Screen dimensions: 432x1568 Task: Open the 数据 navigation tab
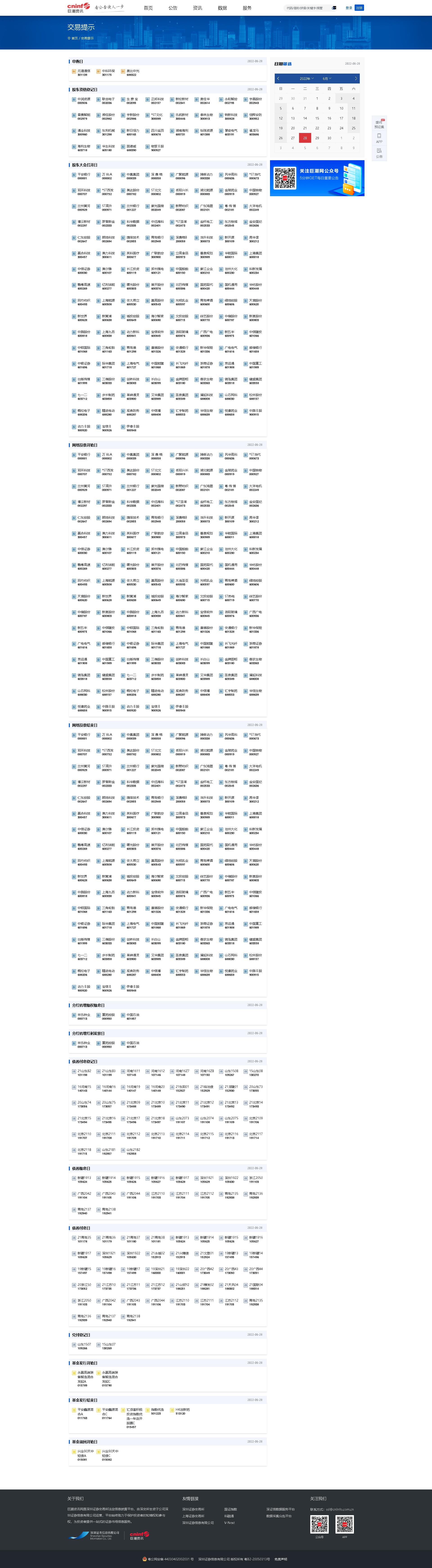[x=222, y=8]
